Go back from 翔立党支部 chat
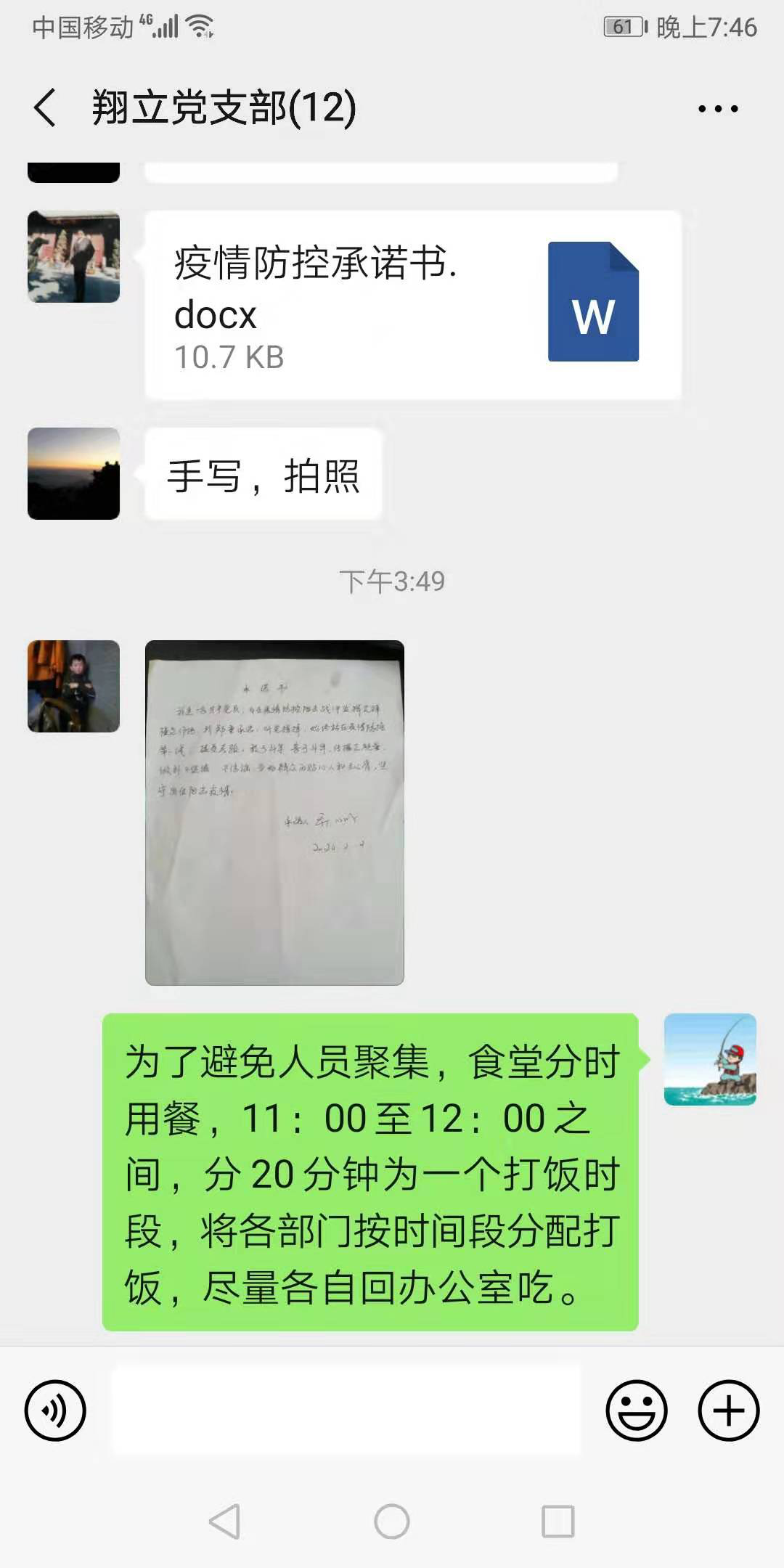 [x=45, y=108]
